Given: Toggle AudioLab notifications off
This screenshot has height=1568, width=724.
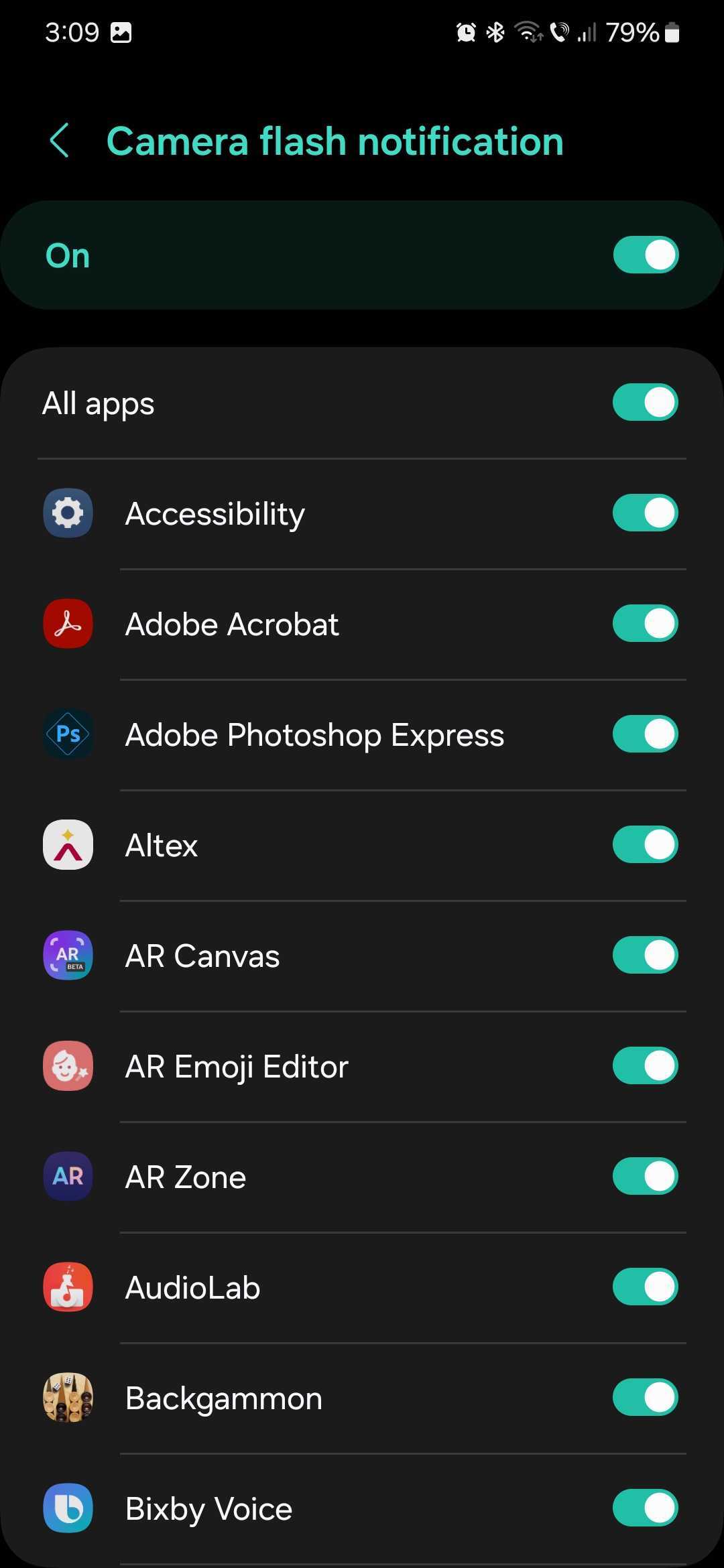Looking at the screenshot, I should [645, 1287].
